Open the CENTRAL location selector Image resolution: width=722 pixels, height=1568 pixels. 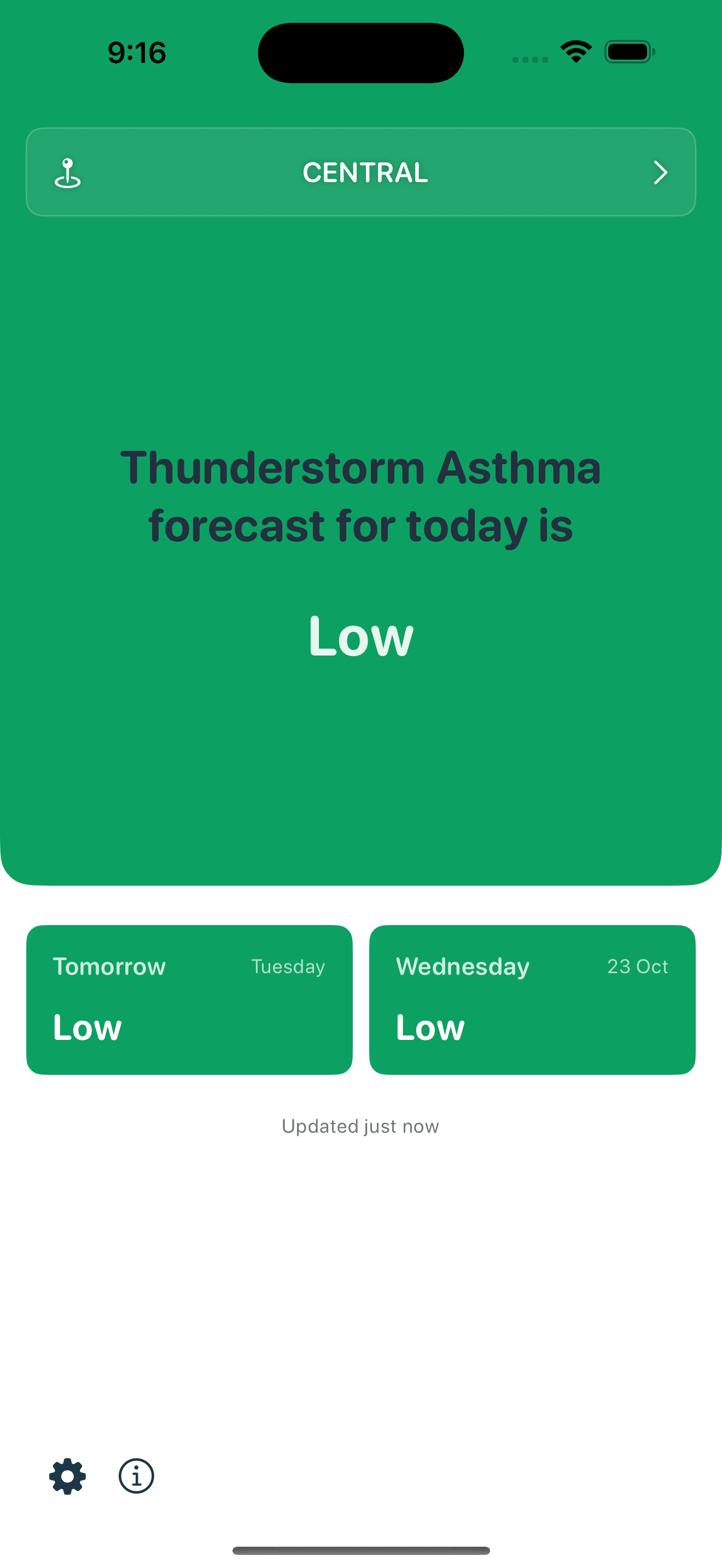click(x=360, y=172)
